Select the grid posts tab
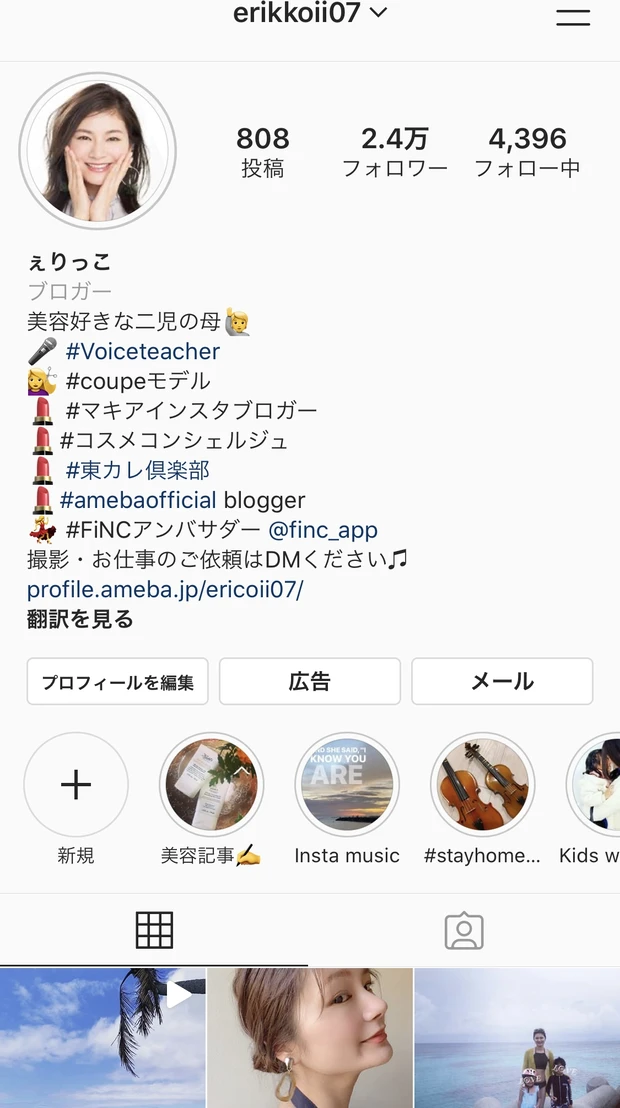 pos(154,931)
